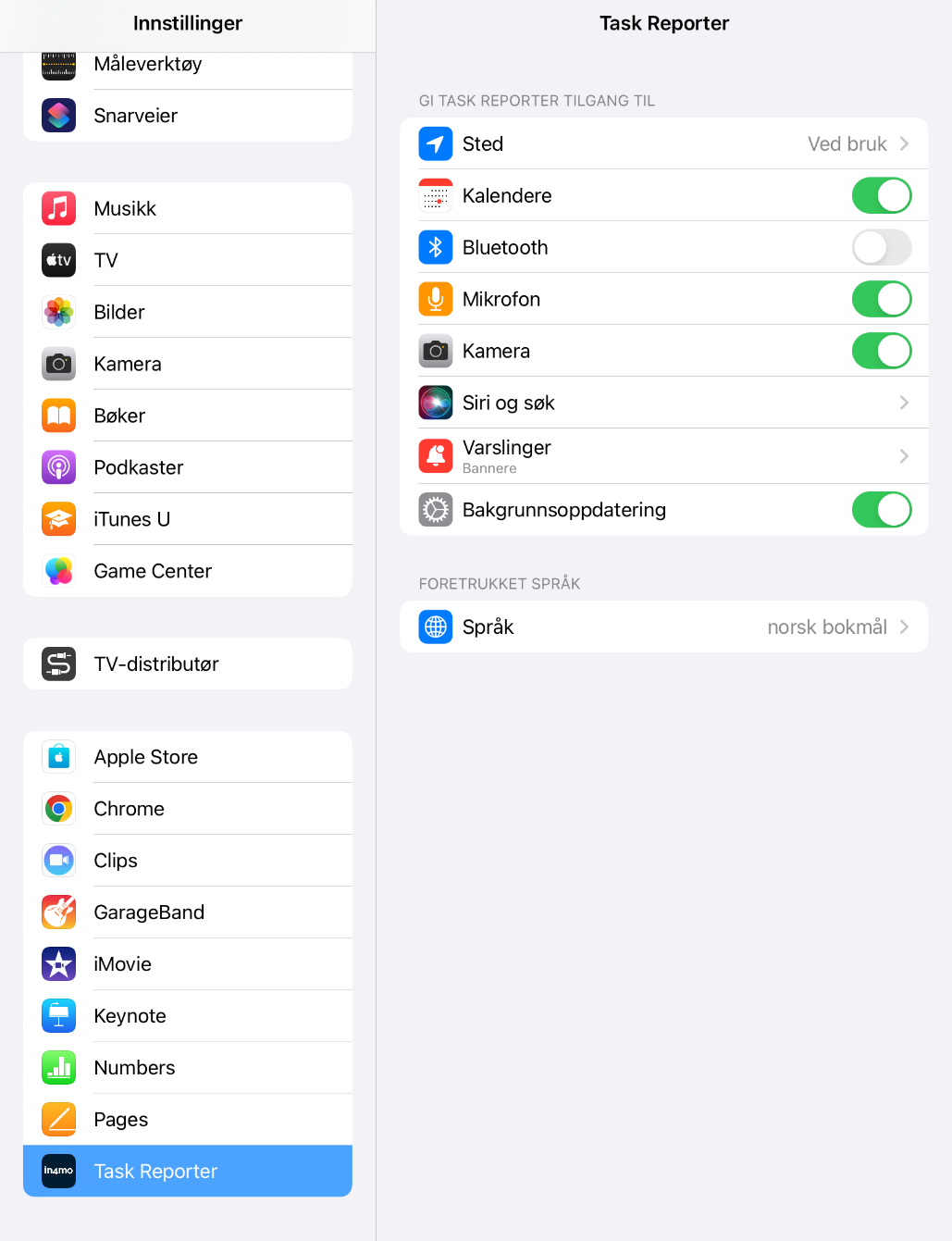Switch off Bakgrunnsoppdatering

(881, 510)
